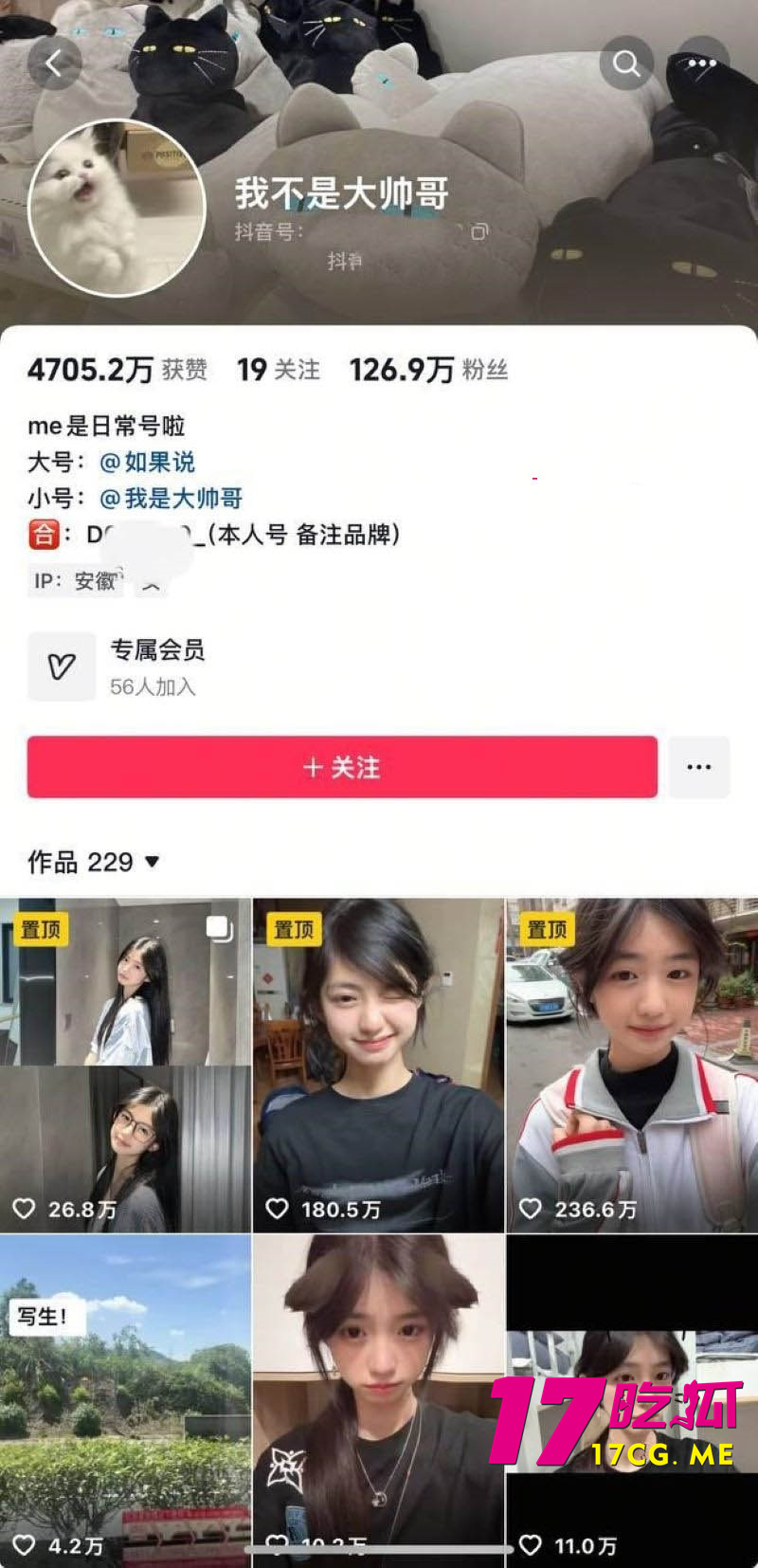Viewport: 758px width, 1568px height.
Task: Open pinned video with 236.6万 likes
Action: click(632, 1065)
